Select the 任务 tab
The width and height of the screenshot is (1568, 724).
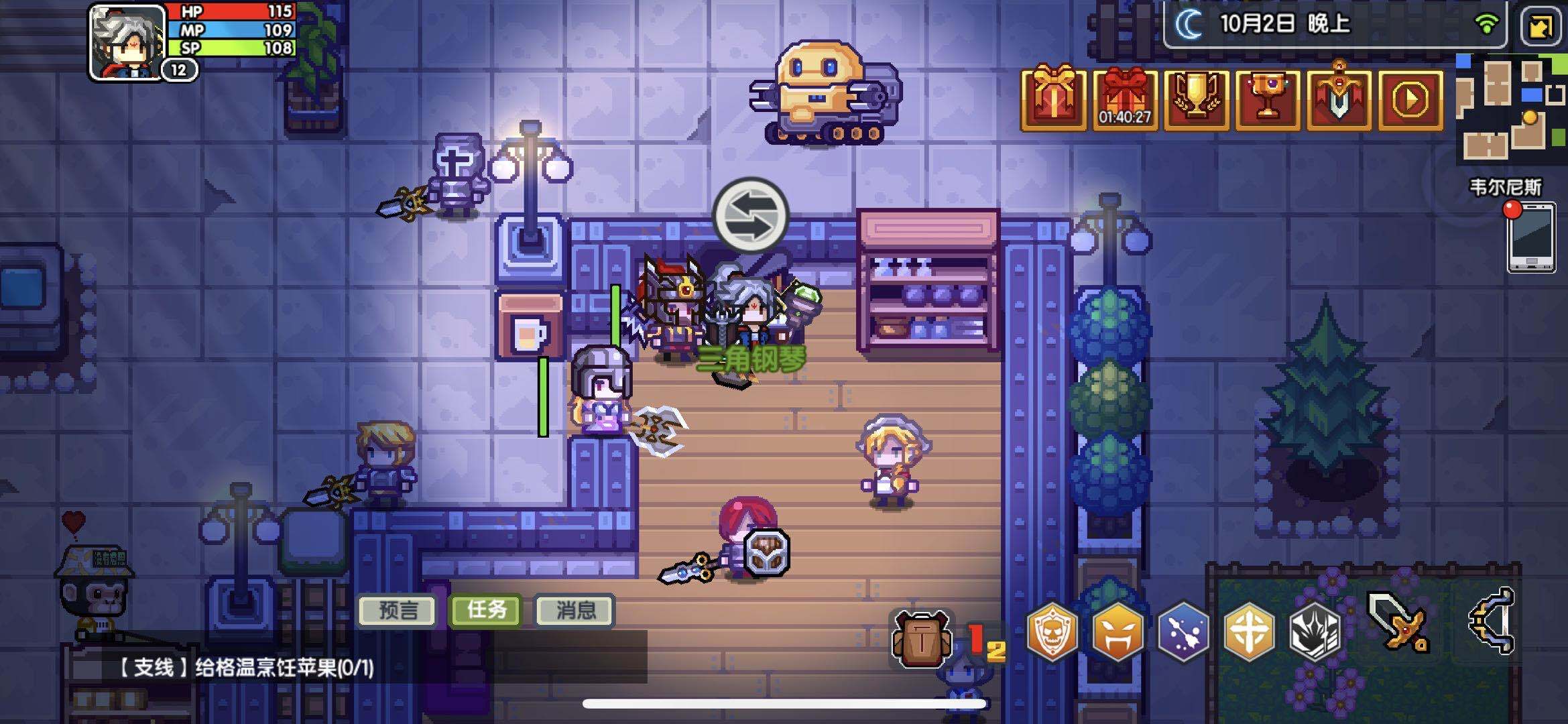[486, 610]
